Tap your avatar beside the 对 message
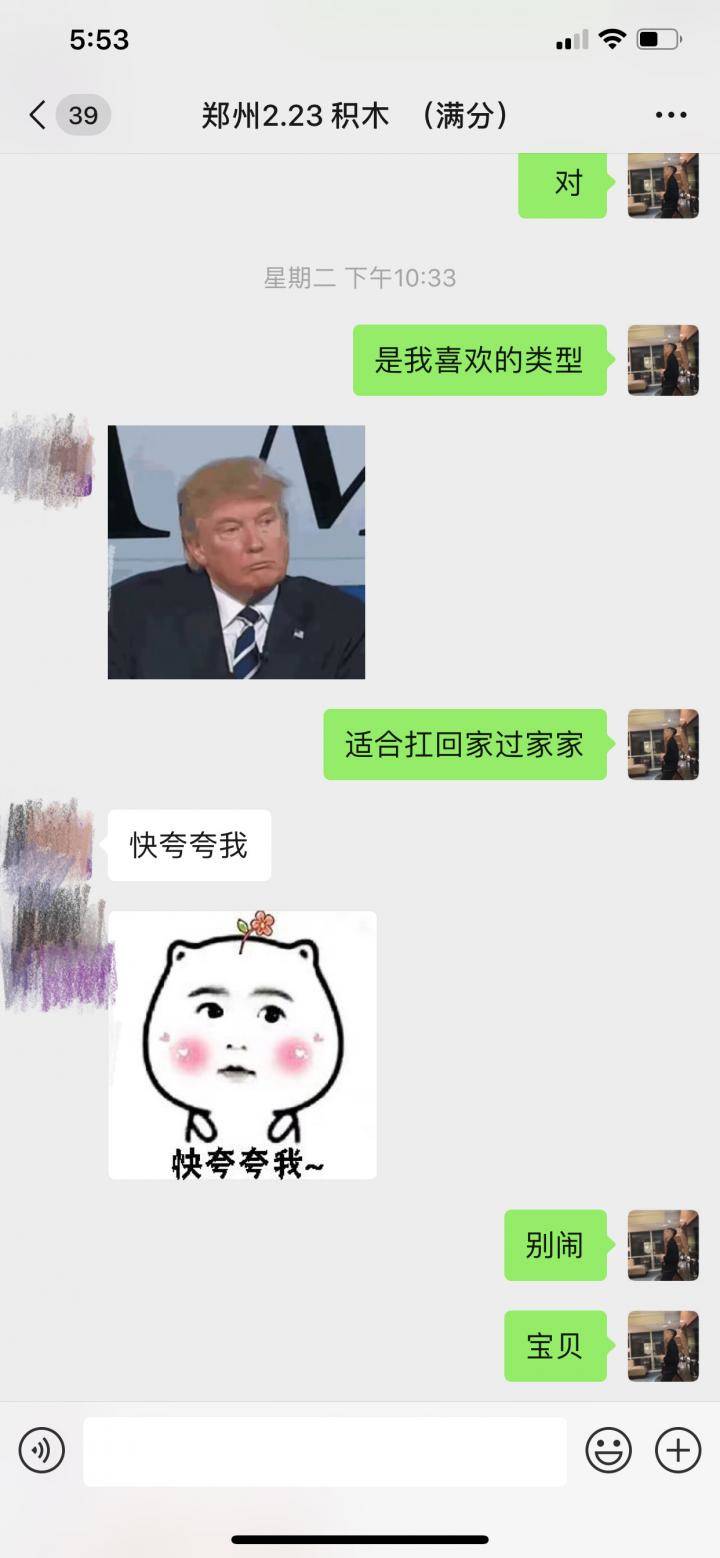This screenshot has height=1558, width=720. click(662, 186)
